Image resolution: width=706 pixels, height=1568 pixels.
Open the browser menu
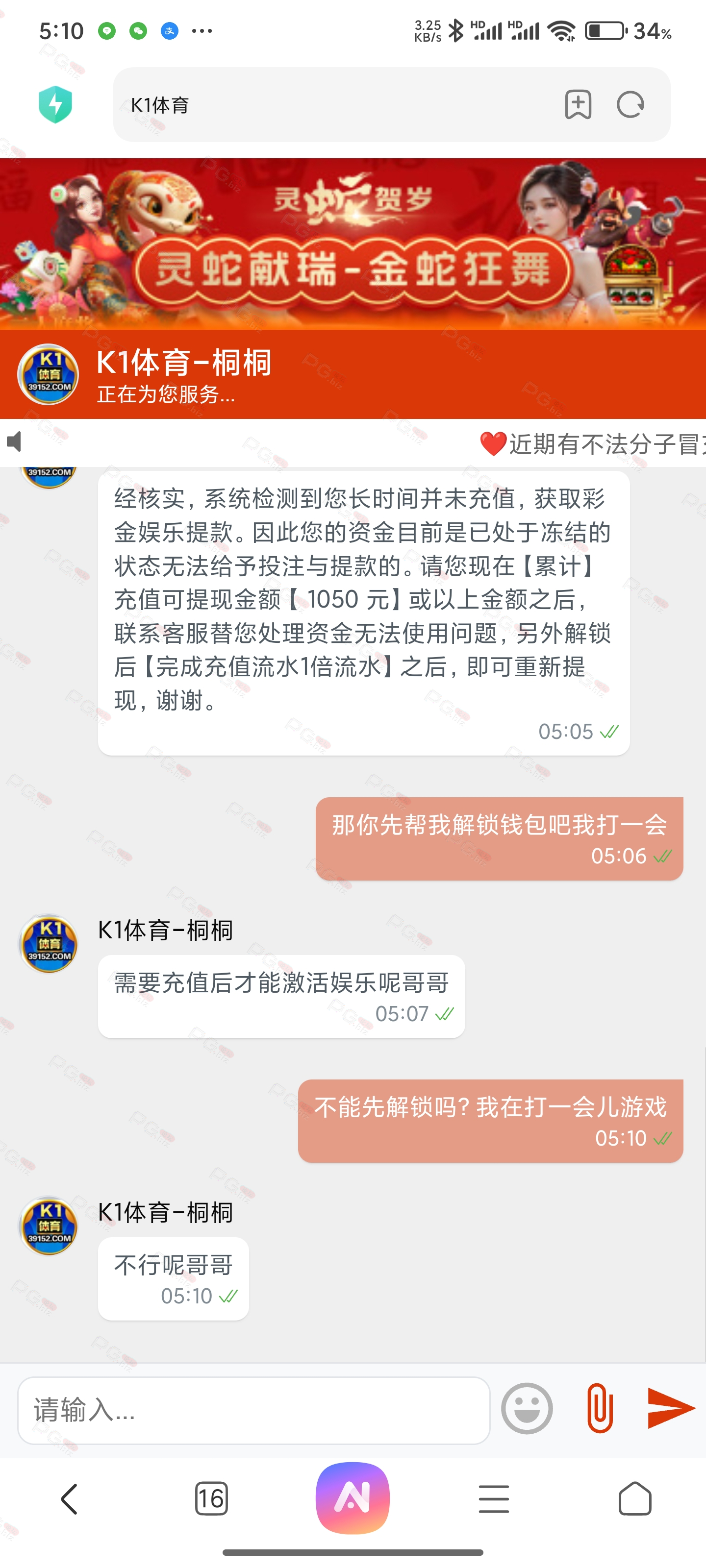(494, 1498)
